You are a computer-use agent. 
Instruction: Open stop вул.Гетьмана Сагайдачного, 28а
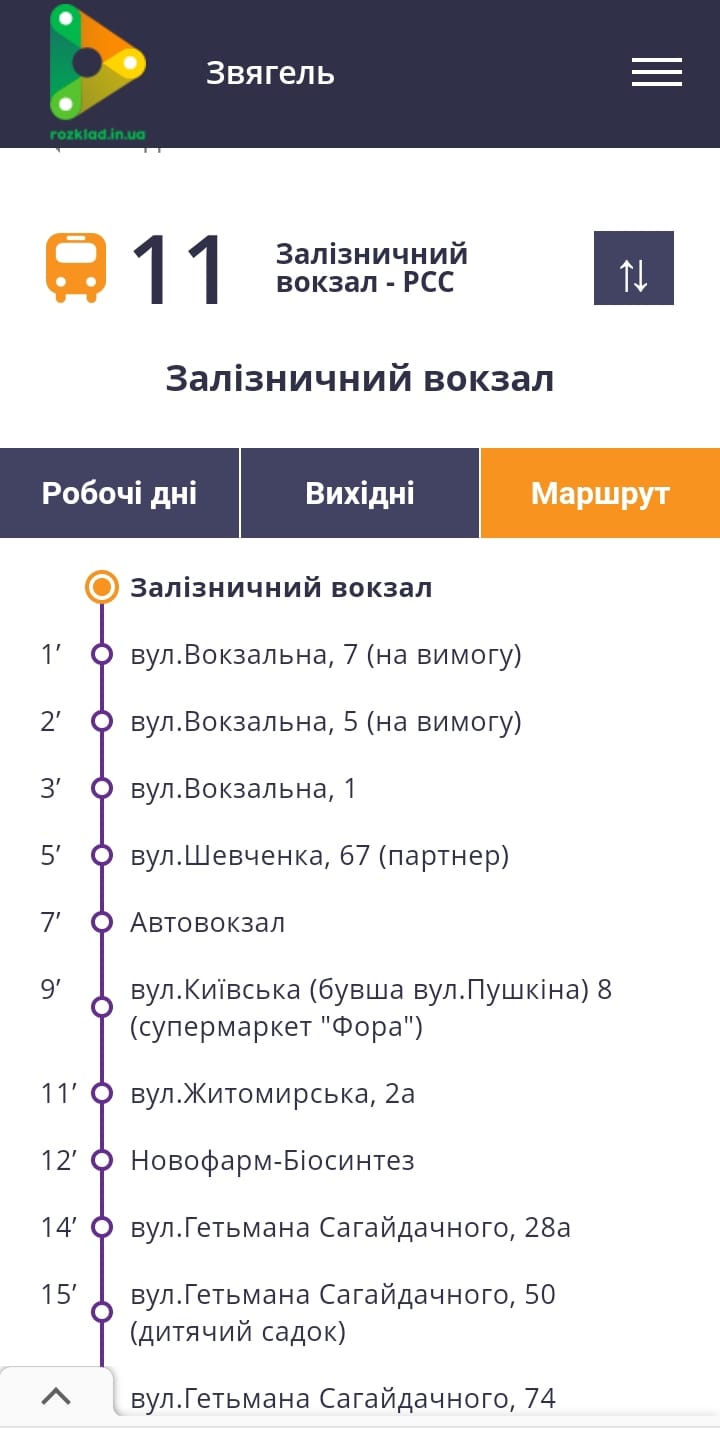pos(350,1227)
